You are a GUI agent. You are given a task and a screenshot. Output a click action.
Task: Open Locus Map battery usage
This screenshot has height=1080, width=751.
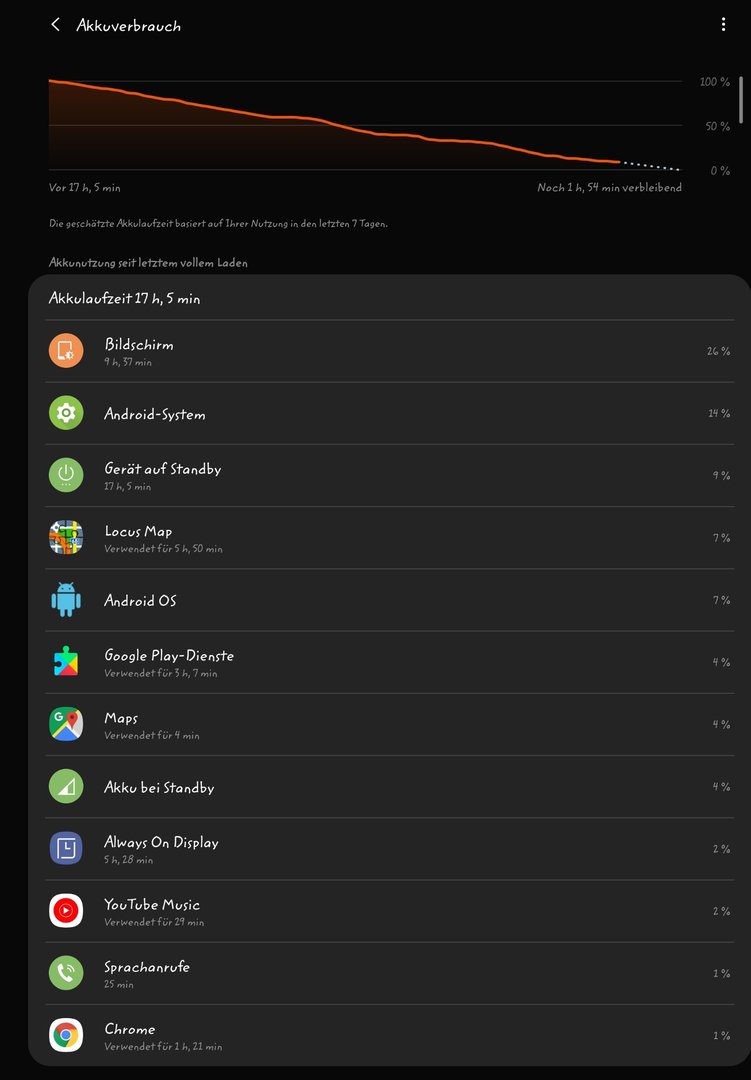click(x=388, y=538)
